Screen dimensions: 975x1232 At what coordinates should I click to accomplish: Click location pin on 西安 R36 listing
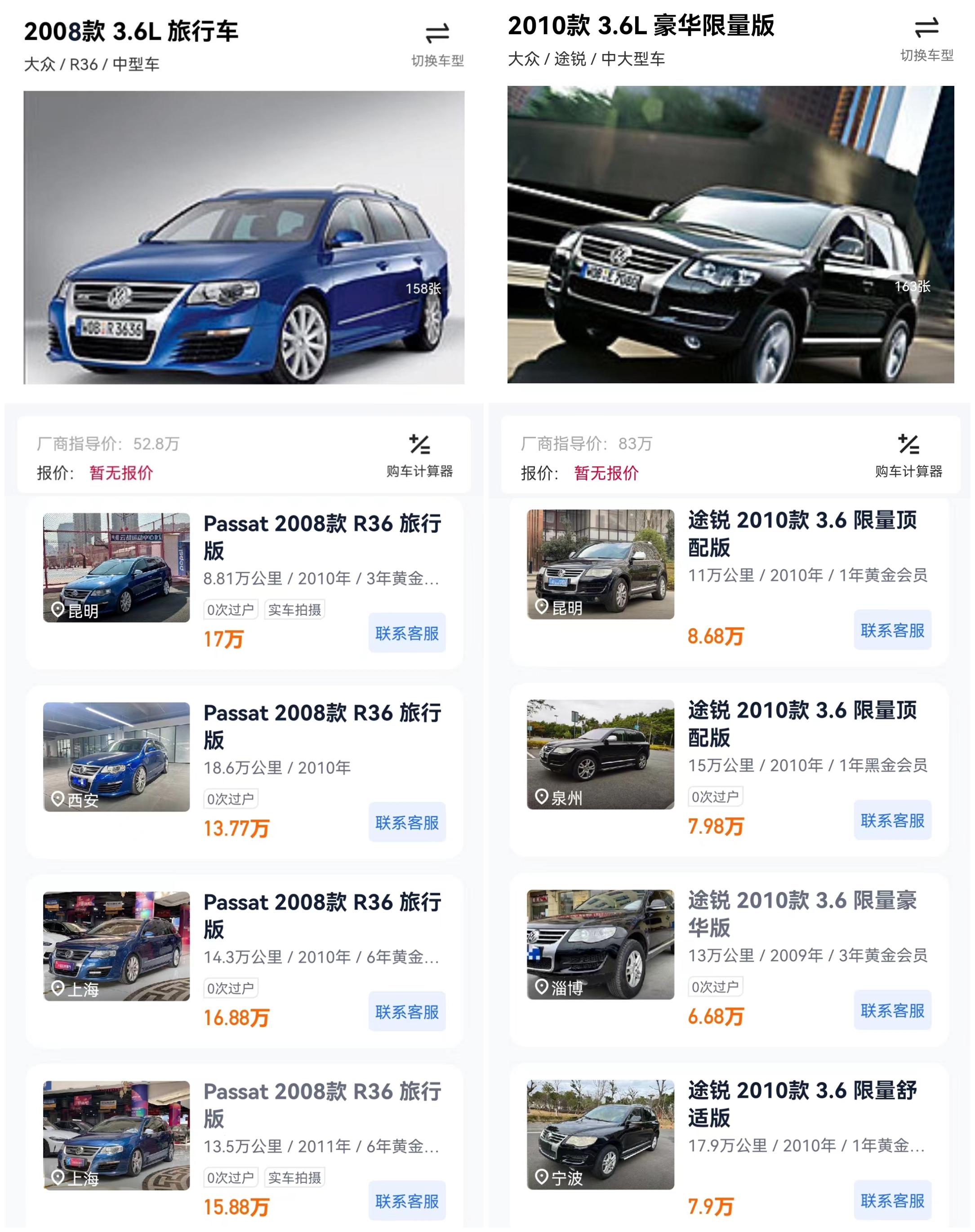[57, 798]
